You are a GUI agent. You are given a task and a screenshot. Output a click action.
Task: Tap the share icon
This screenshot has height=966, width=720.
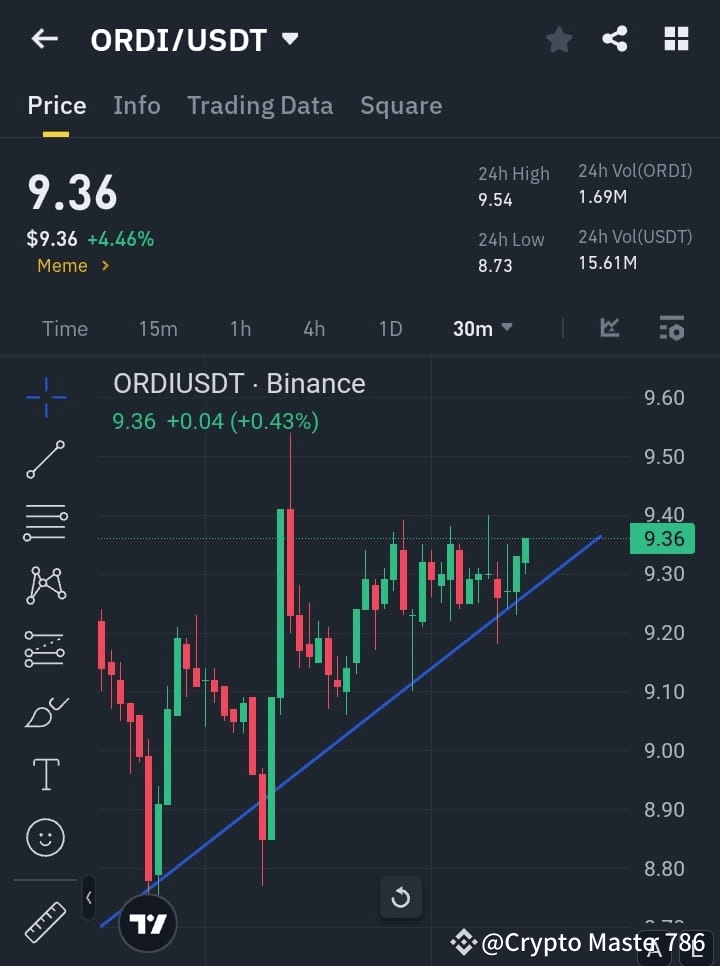[x=615, y=39]
